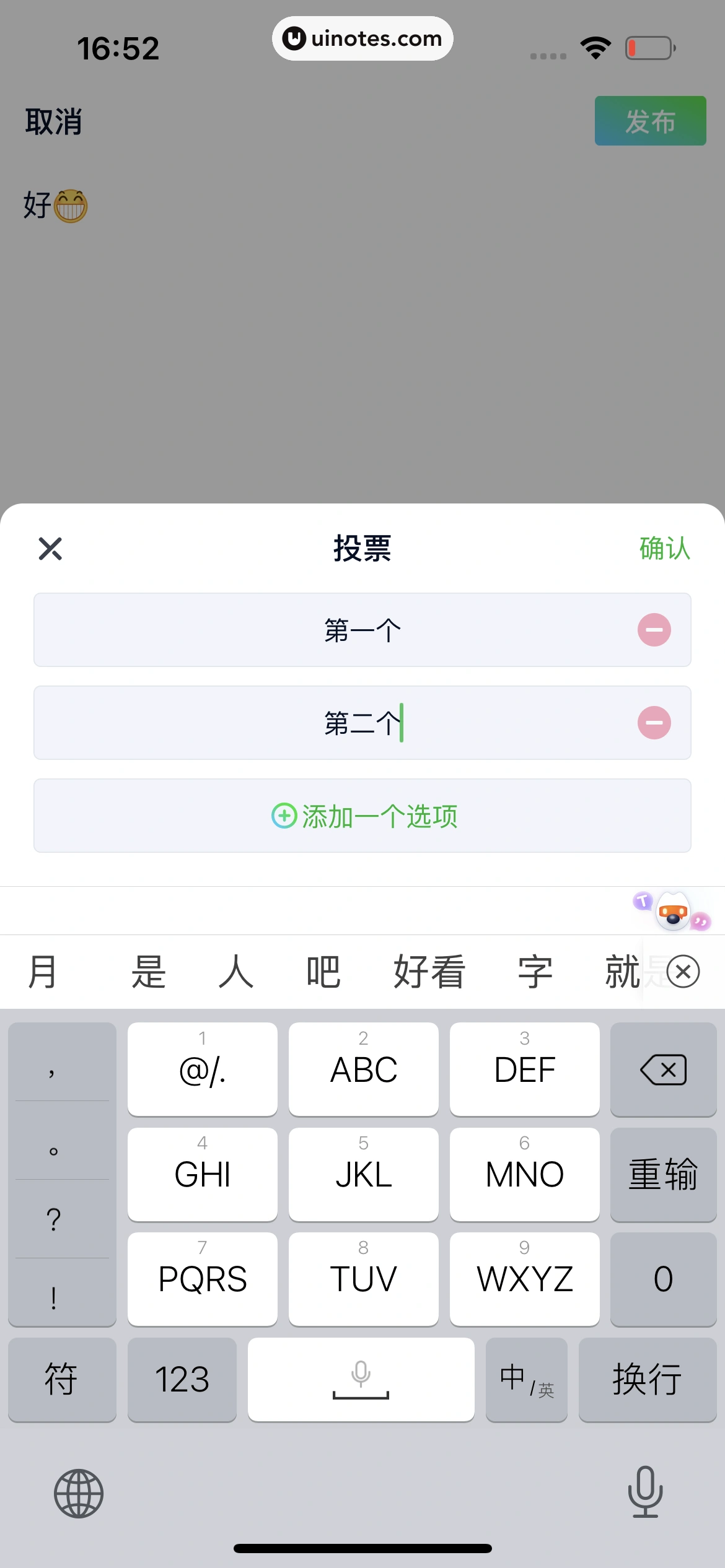Publish the post with 发布
The width and height of the screenshot is (725, 1568).
tap(650, 121)
